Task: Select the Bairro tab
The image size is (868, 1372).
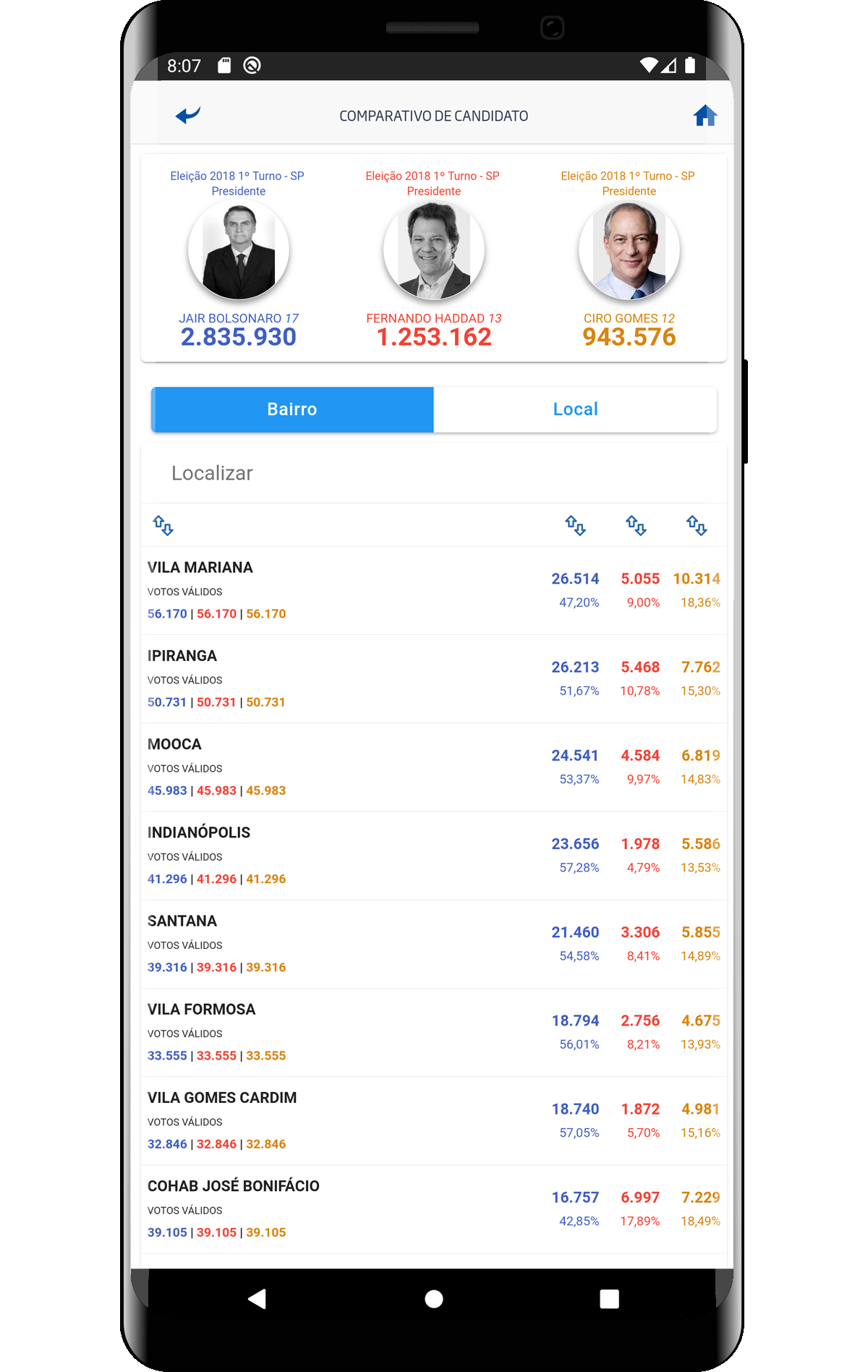Action: [x=292, y=409]
